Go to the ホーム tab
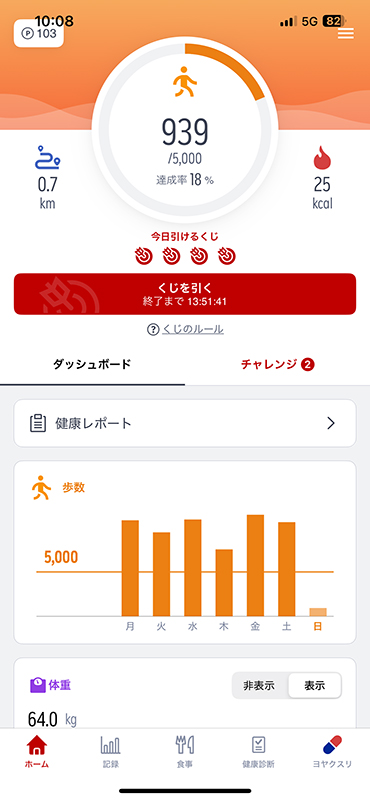The image size is (370, 800). pyautogui.click(x=37, y=753)
